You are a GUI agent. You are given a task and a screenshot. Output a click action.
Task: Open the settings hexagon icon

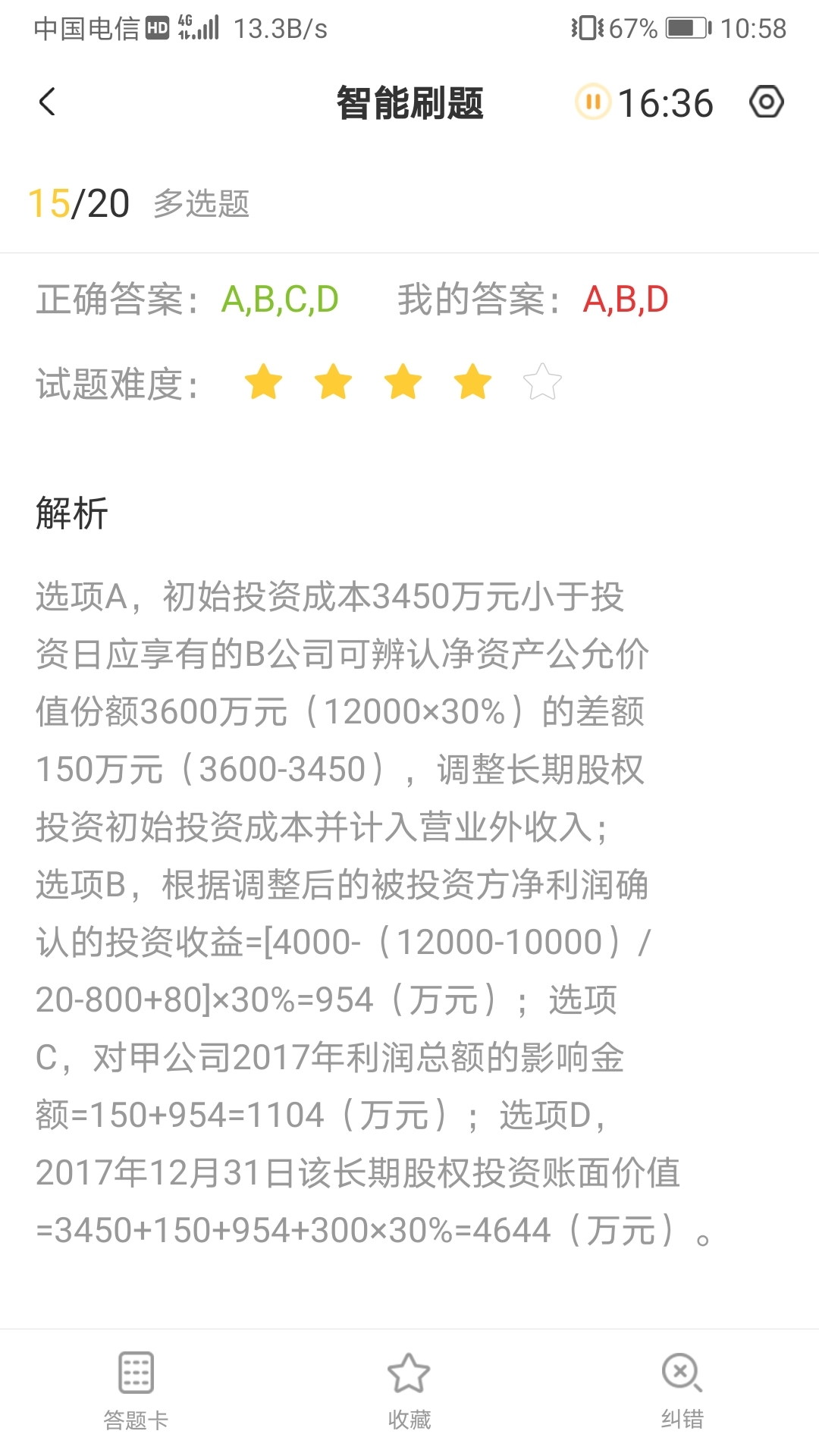click(x=766, y=102)
